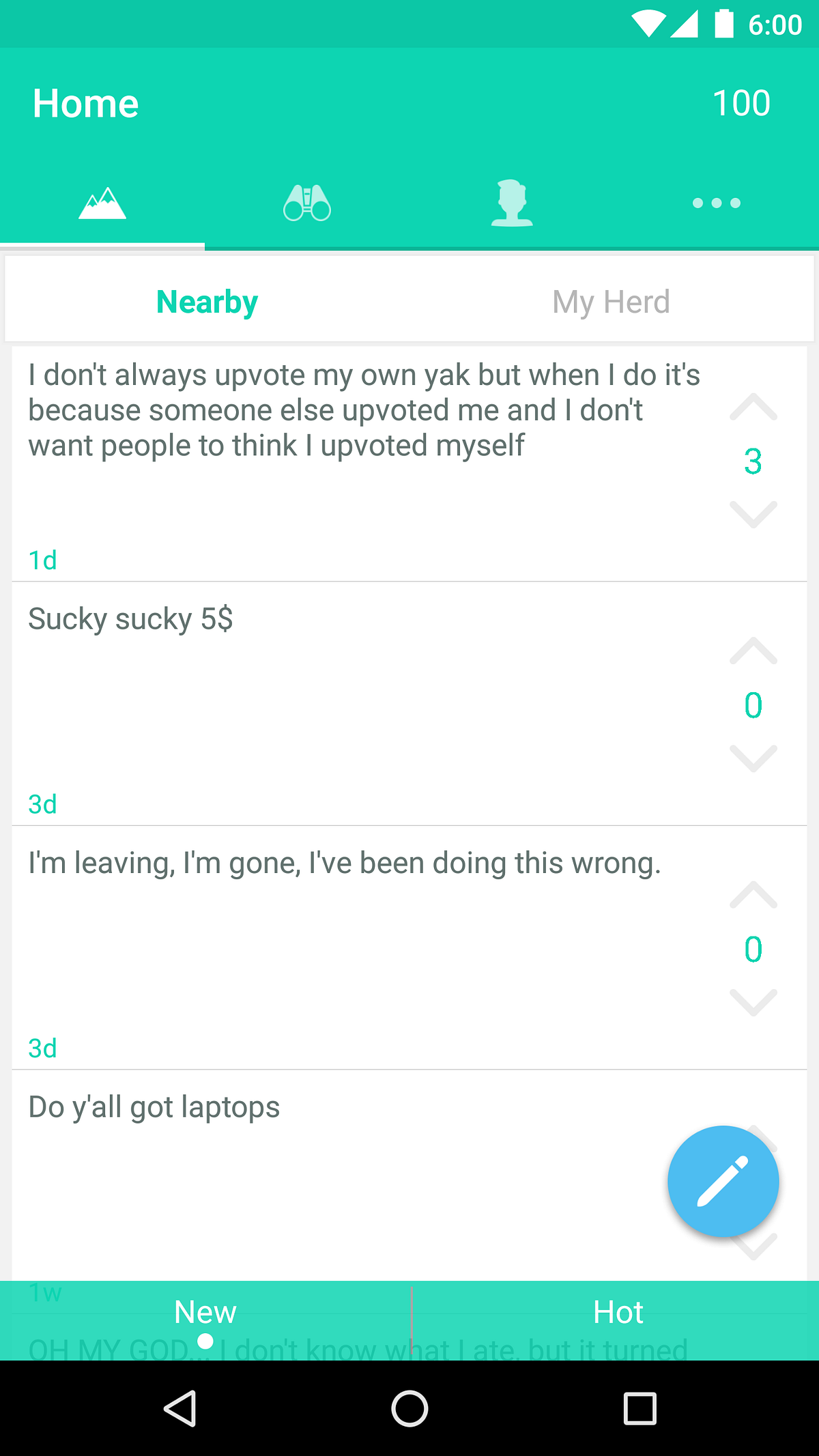Select the Nearby feed
The width and height of the screenshot is (819, 1456).
(207, 301)
